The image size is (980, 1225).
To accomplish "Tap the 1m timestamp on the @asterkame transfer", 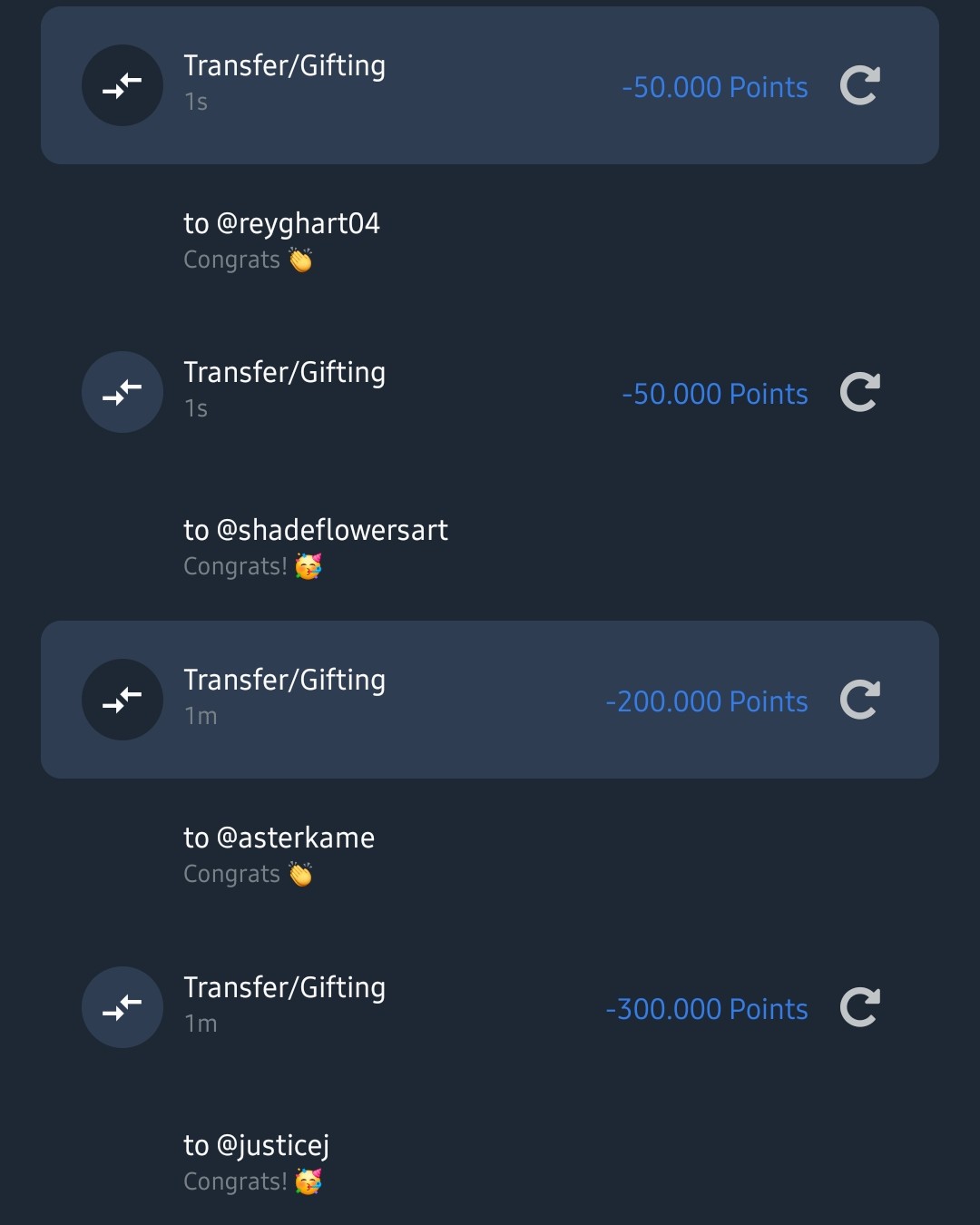I will [199, 716].
